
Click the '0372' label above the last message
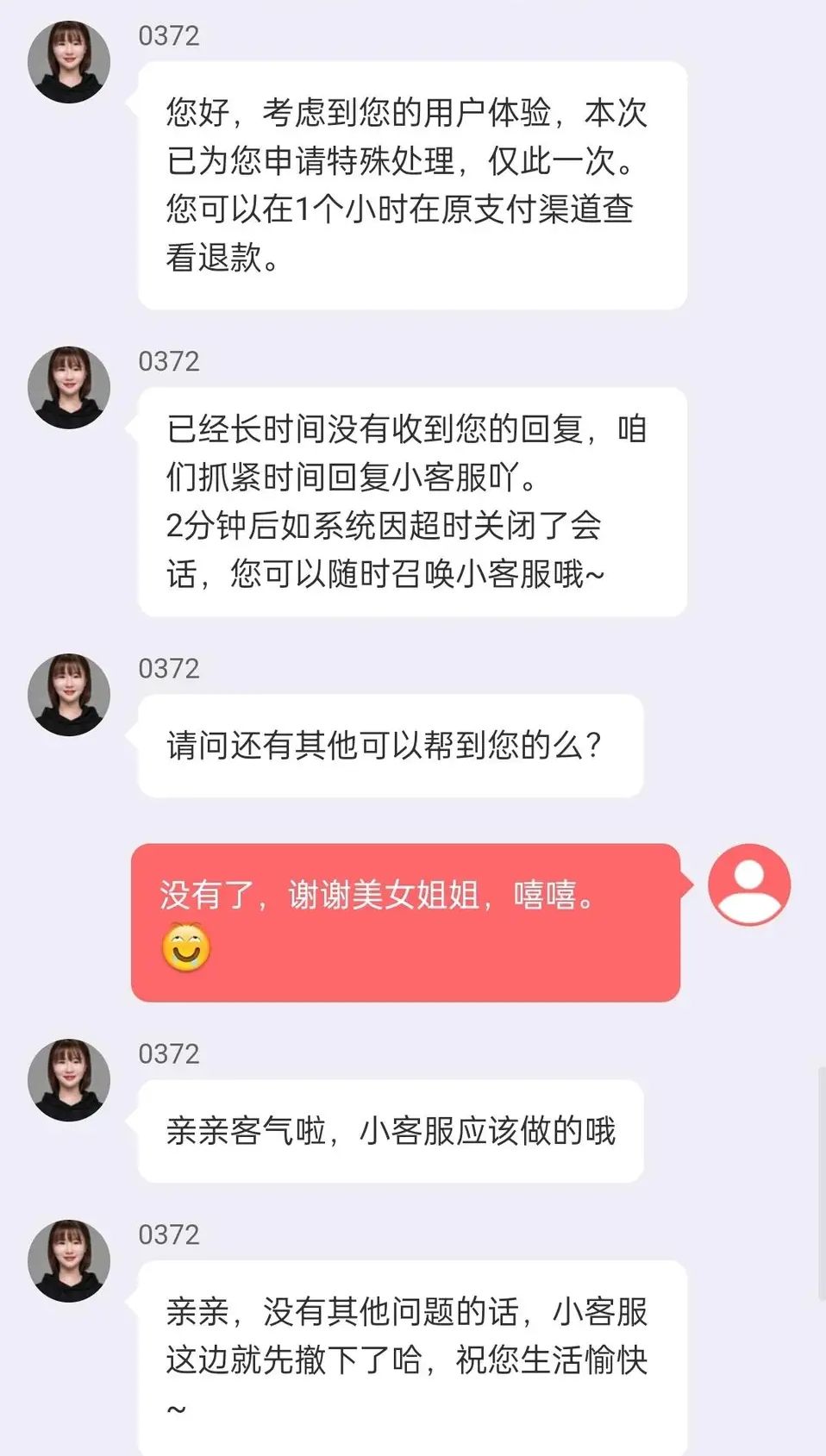point(169,1233)
